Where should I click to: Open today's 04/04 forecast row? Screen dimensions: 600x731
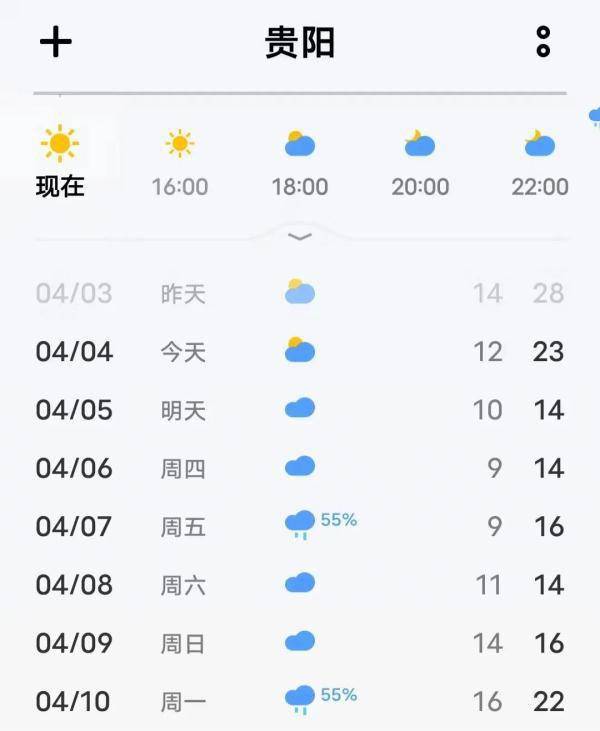pyautogui.click(x=300, y=352)
